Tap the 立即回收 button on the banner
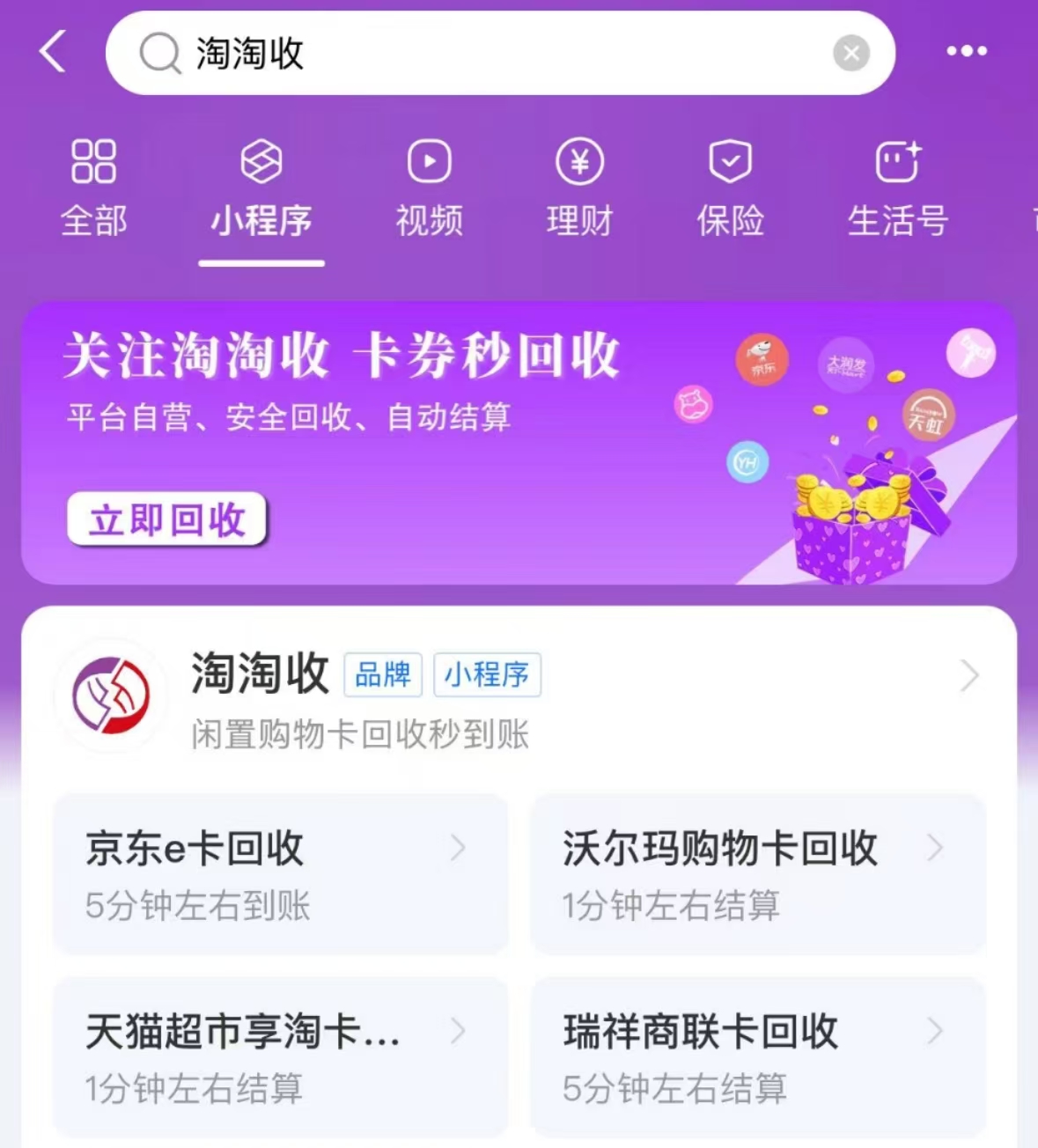This screenshot has width=1038, height=1148. click(x=167, y=519)
